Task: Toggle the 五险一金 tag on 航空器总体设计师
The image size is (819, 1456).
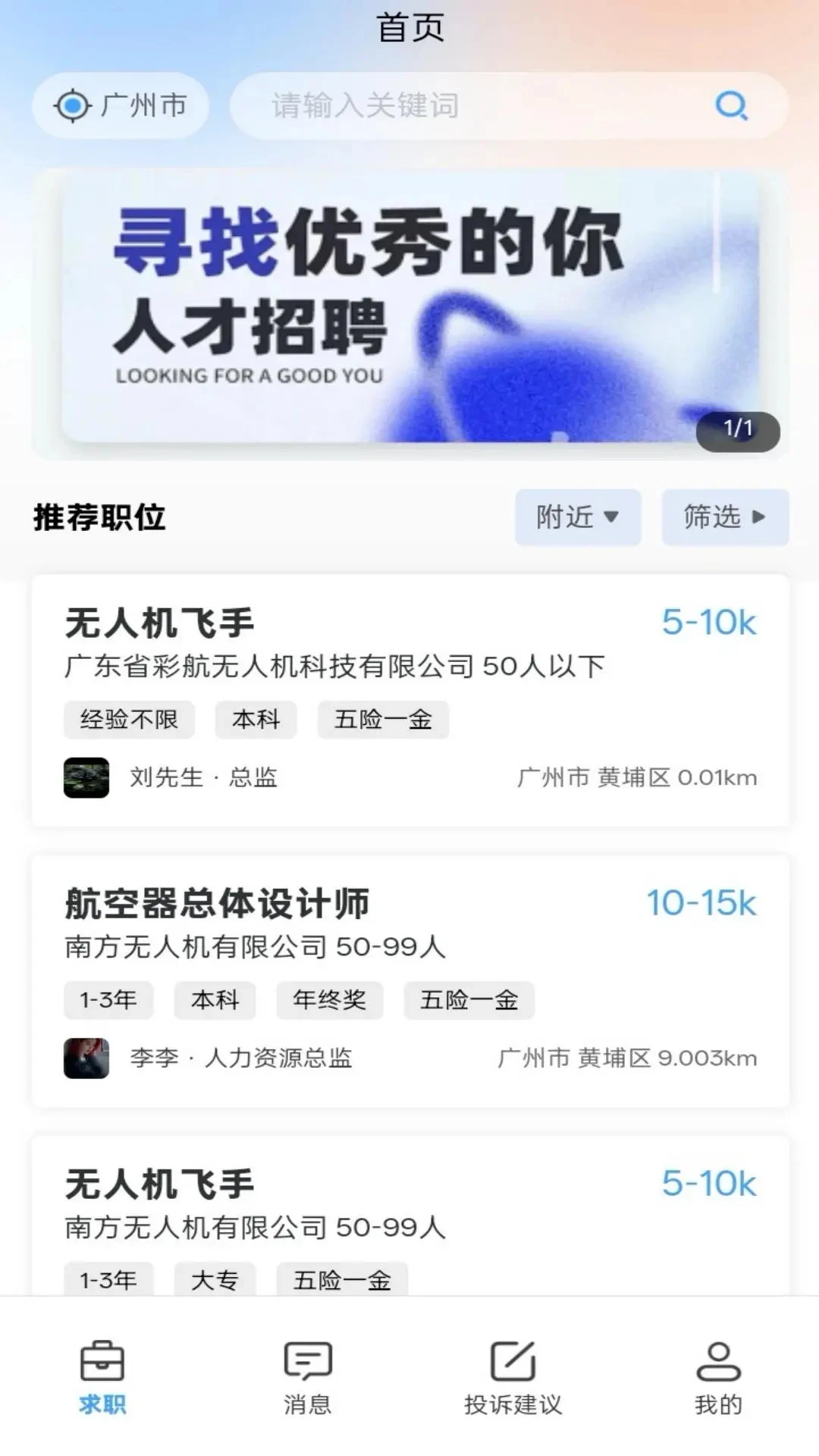Action: [x=470, y=1000]
